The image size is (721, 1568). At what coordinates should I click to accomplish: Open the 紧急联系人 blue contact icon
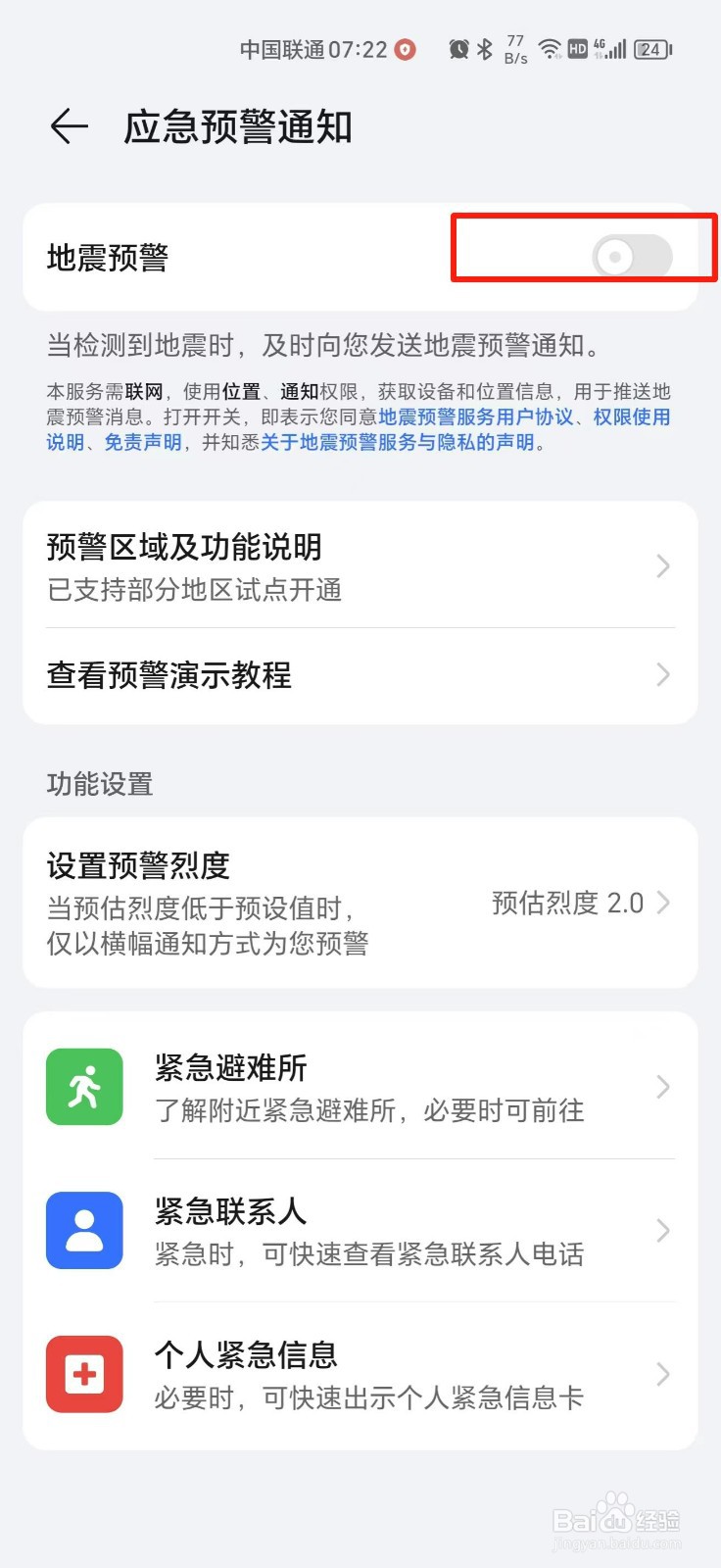[x=84, y=1231]
